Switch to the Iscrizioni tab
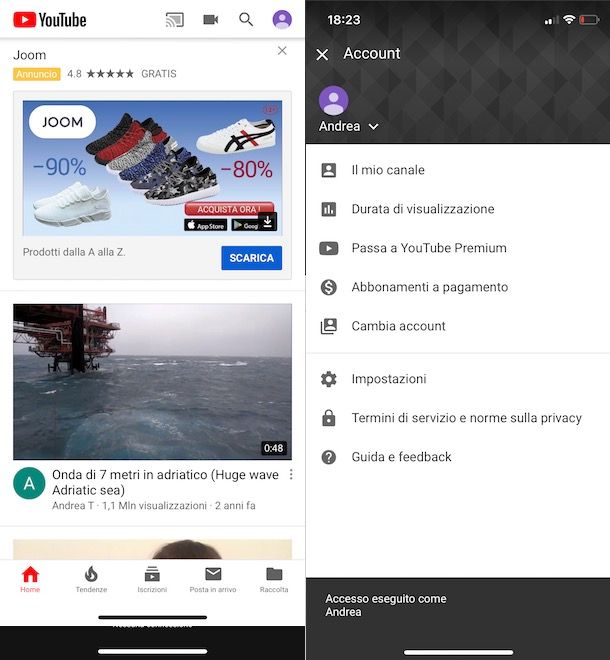Screen dimensions: 610x660 (x=152, y=579)
